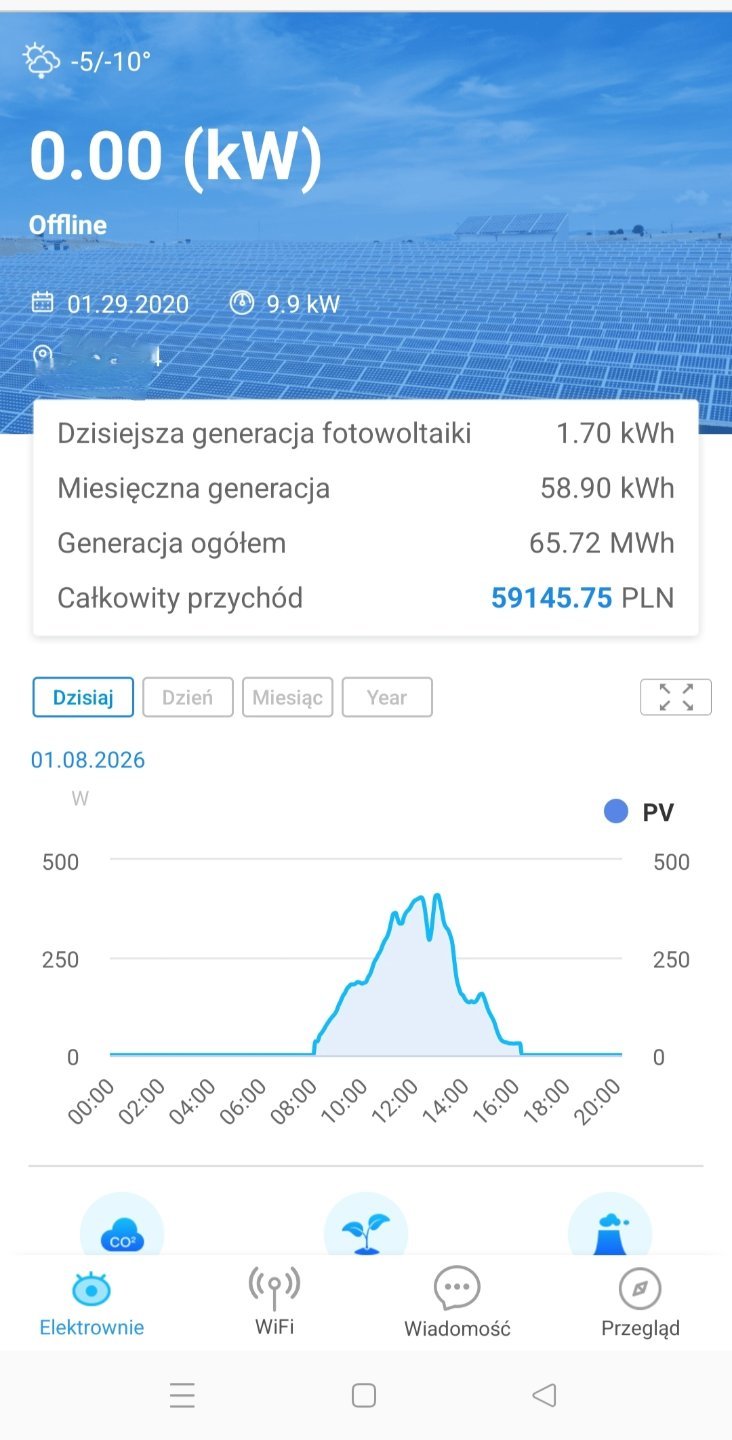Switch chart to Miesiąc view

click(287, 697)
